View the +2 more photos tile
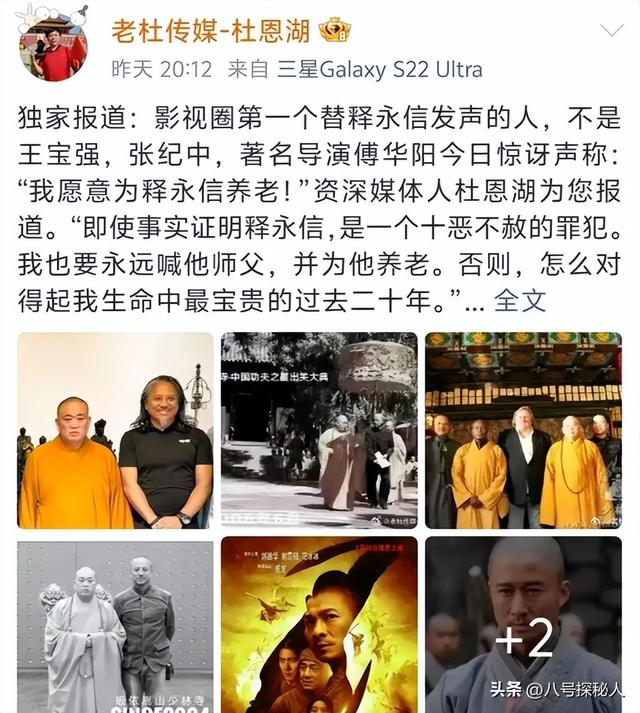 click(x=523, y=625)
